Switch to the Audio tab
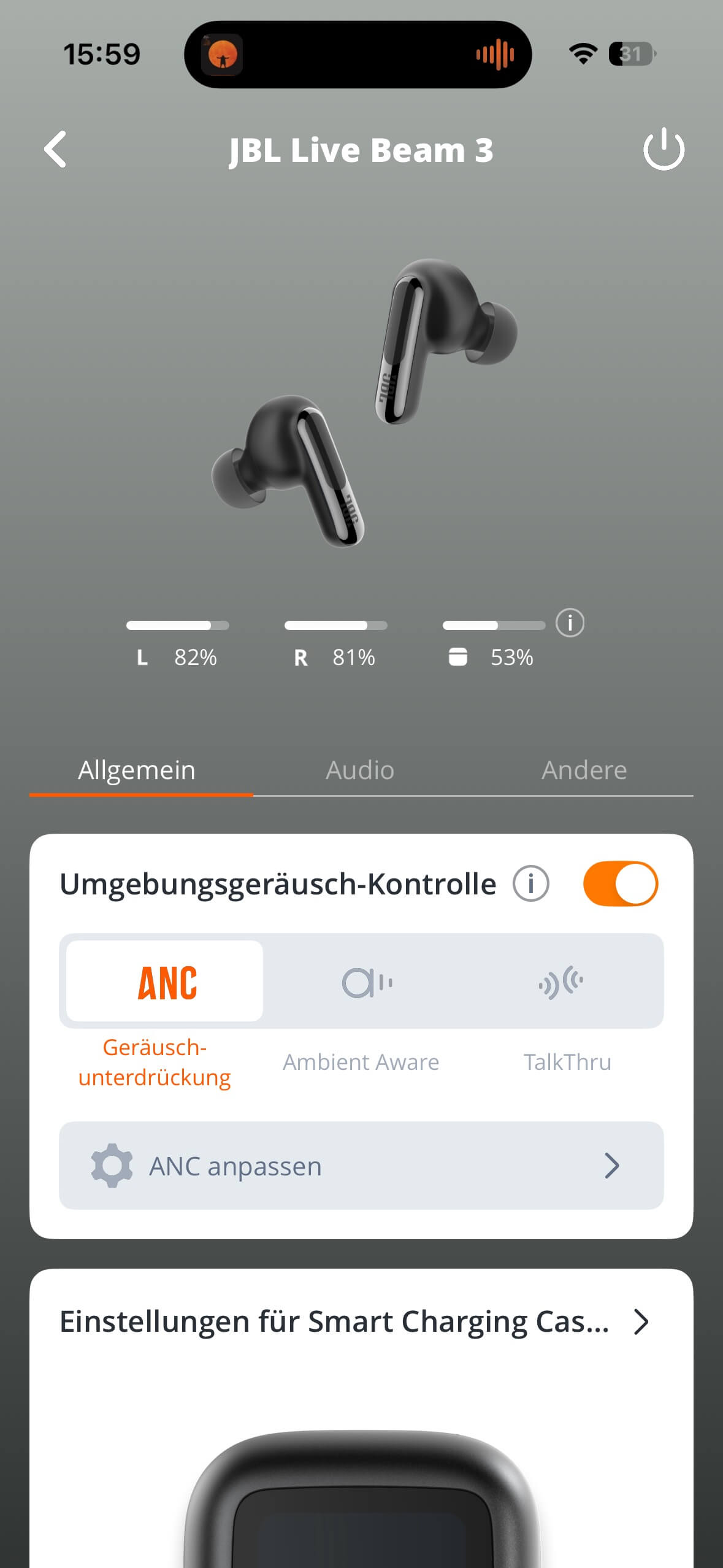This screenshot has height=1568, width=723. coord(360,770)
